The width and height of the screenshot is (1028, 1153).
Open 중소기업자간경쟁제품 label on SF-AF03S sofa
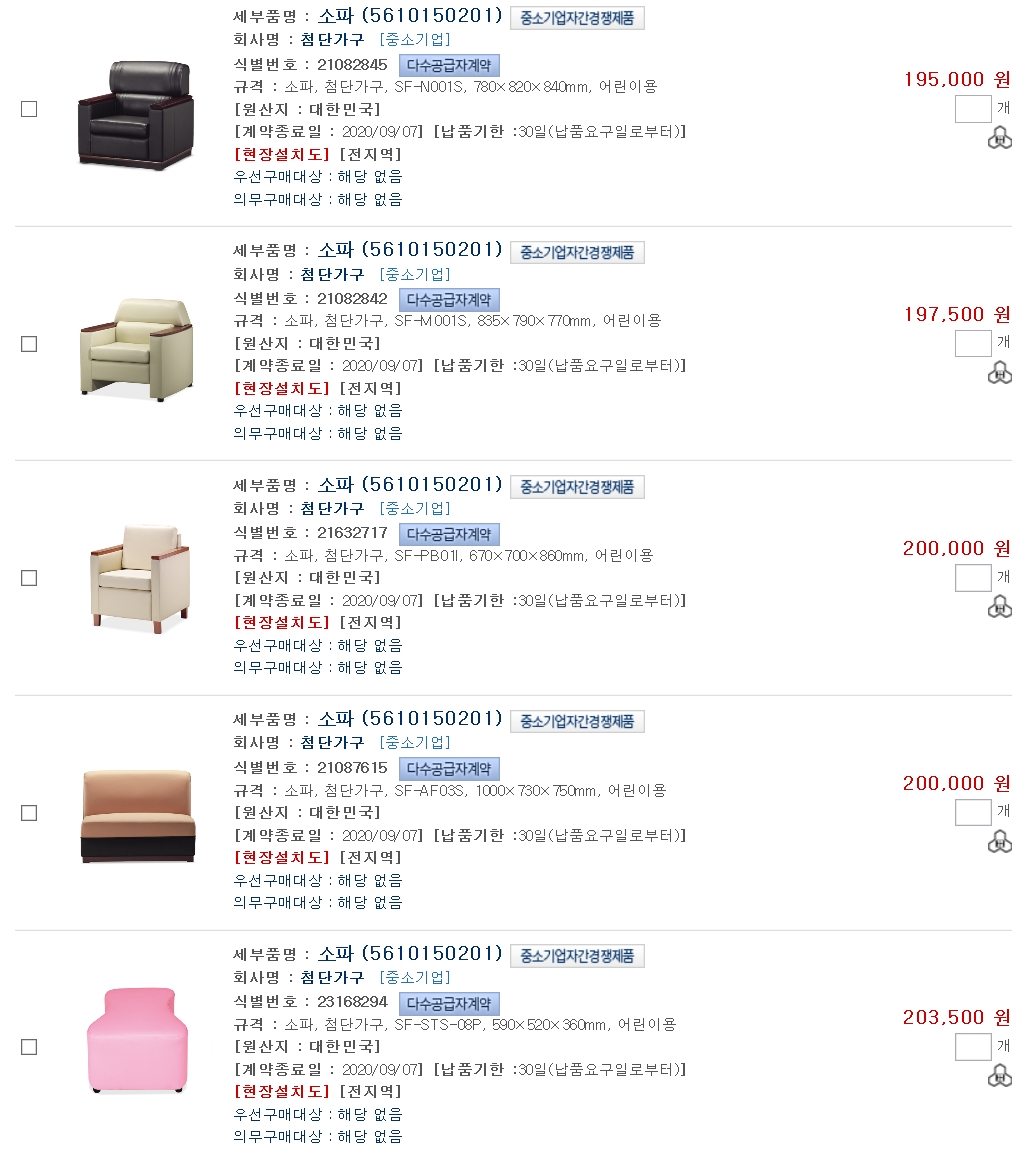[577, 721]
